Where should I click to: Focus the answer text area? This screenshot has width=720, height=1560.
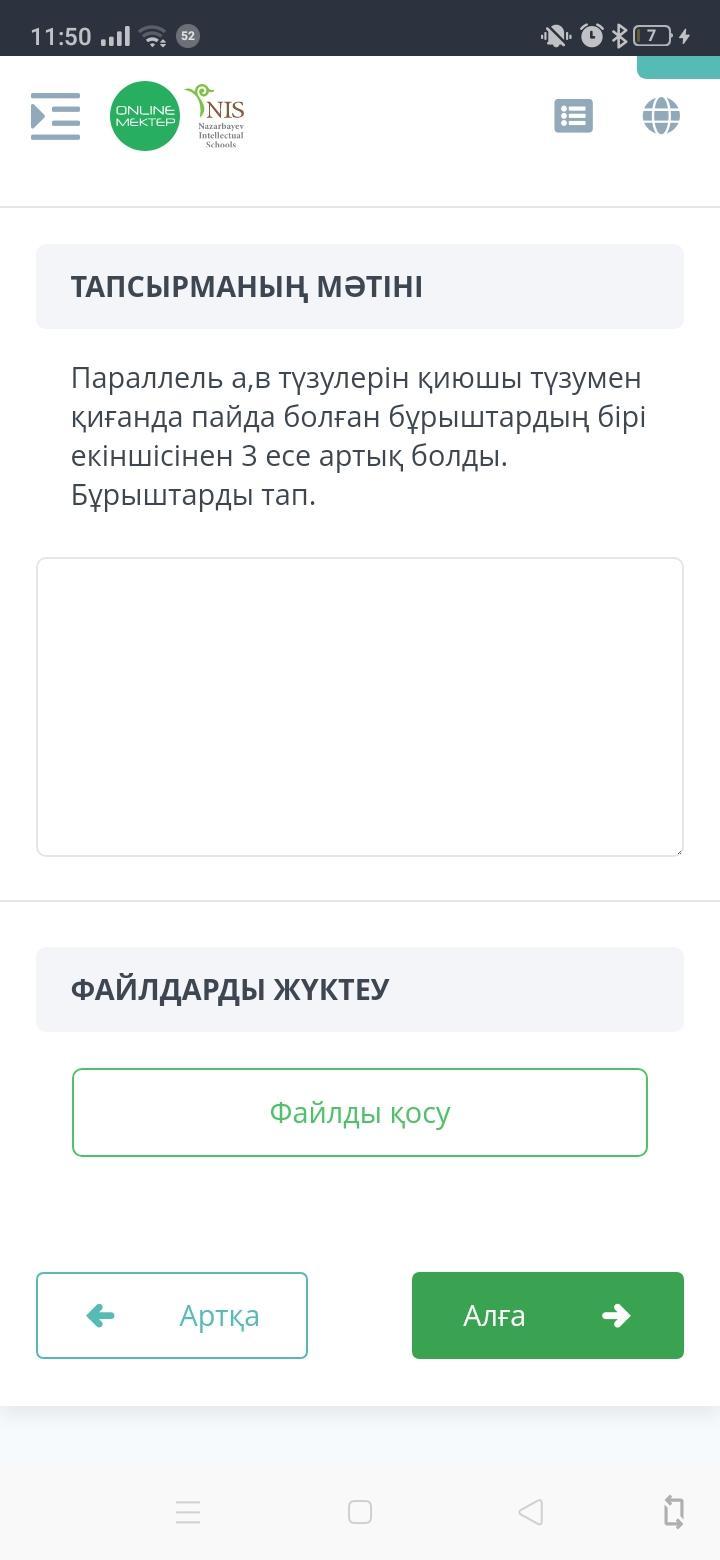coord(360,706)
